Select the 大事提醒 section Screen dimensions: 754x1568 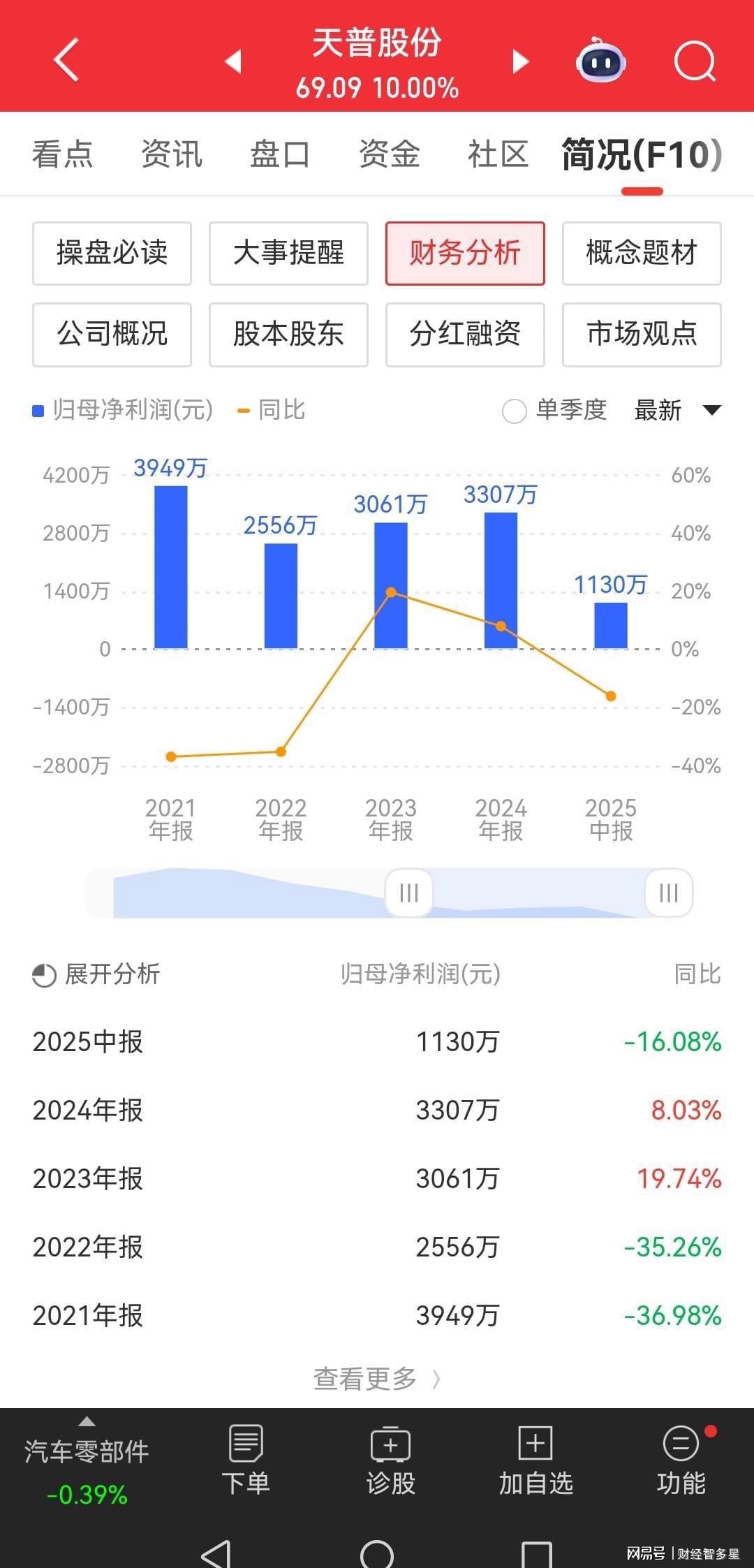[288, 253]
